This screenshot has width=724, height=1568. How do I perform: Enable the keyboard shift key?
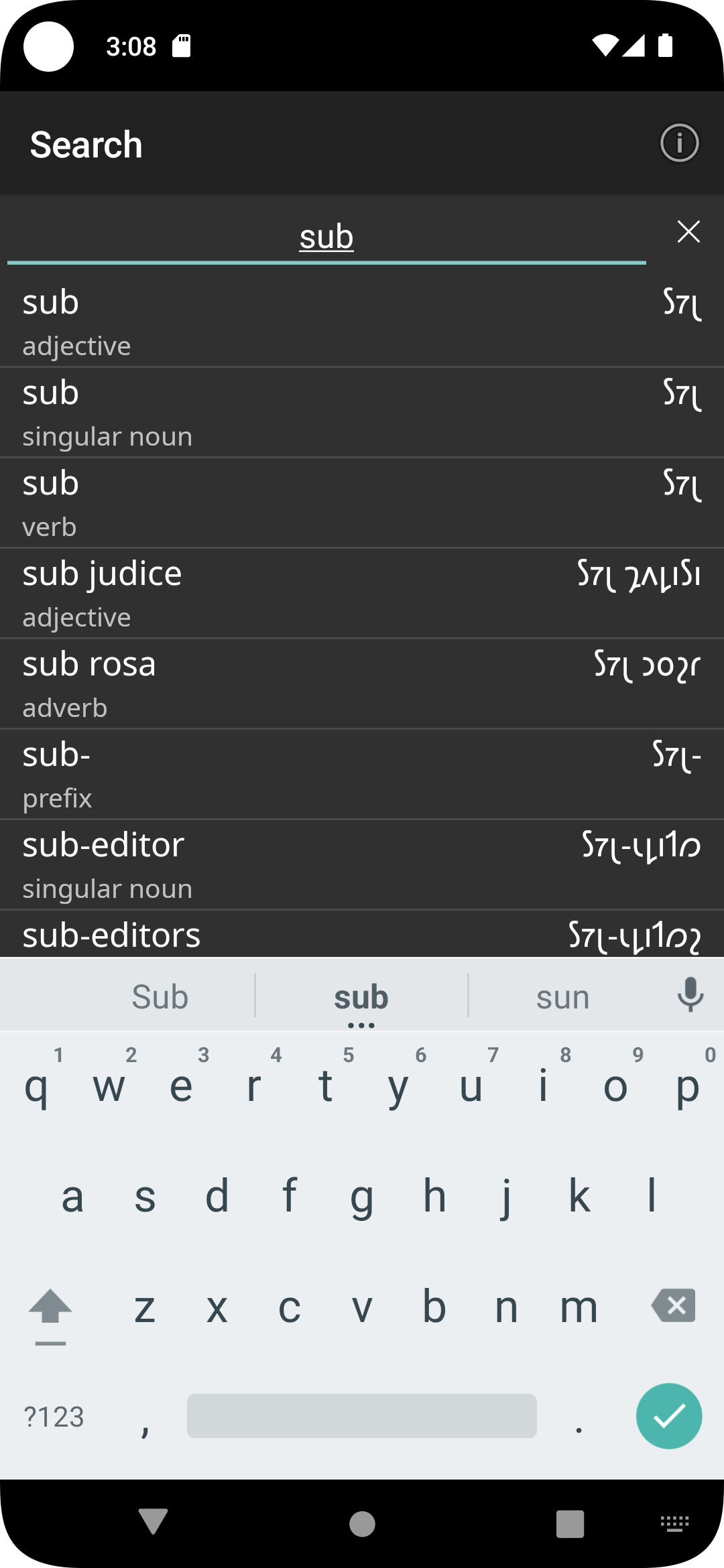coord(50,1307)
